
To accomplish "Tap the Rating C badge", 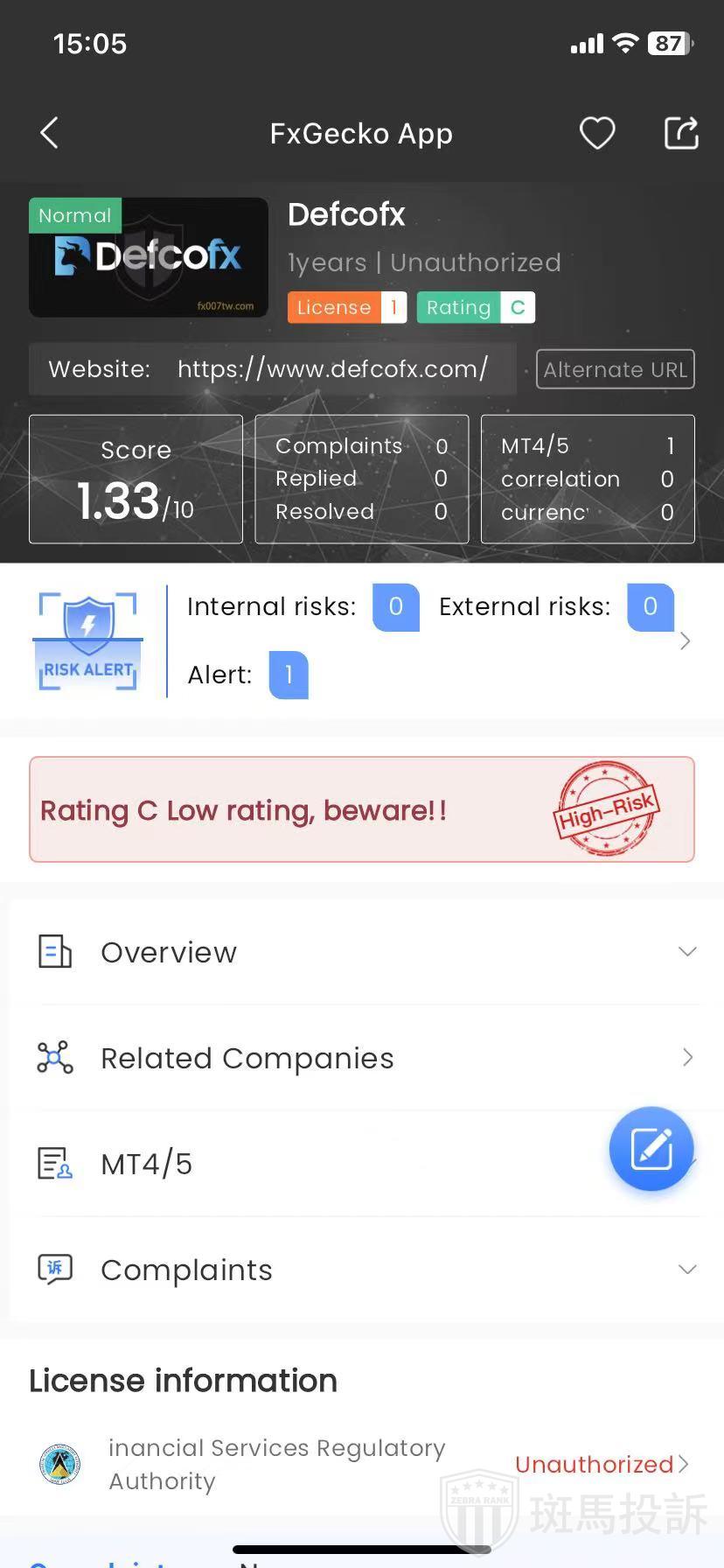I will click(476, 307).
